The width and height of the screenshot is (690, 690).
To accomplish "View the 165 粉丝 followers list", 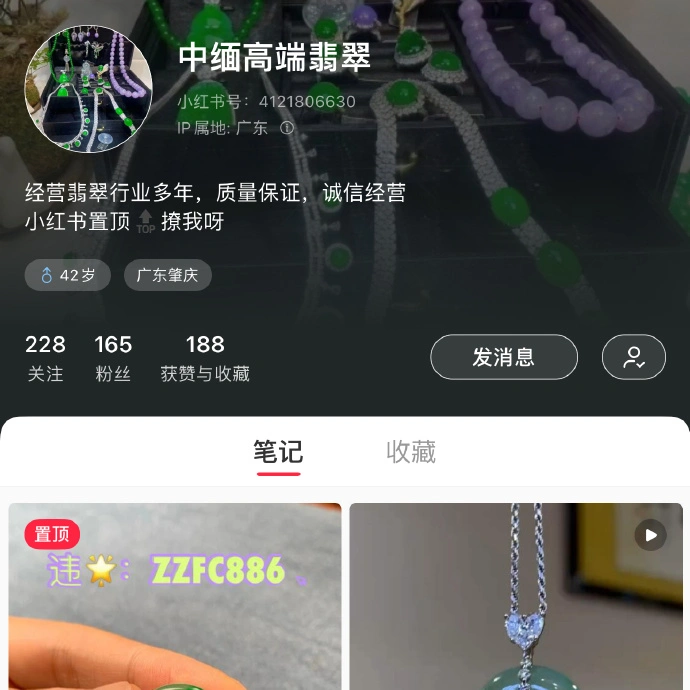I will [113, 358].
